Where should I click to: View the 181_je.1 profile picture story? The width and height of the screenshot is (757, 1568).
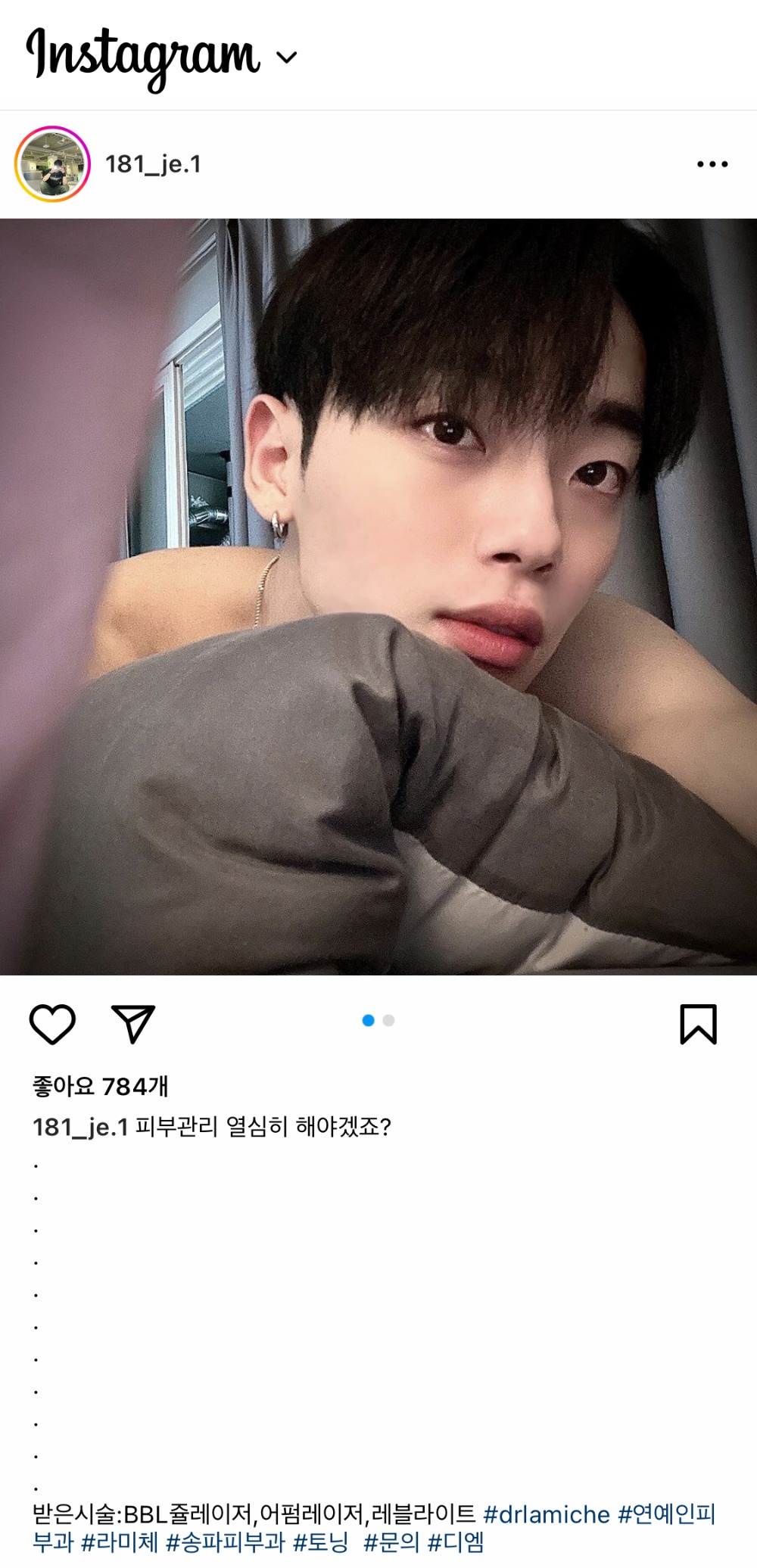(x=52, y=164)
